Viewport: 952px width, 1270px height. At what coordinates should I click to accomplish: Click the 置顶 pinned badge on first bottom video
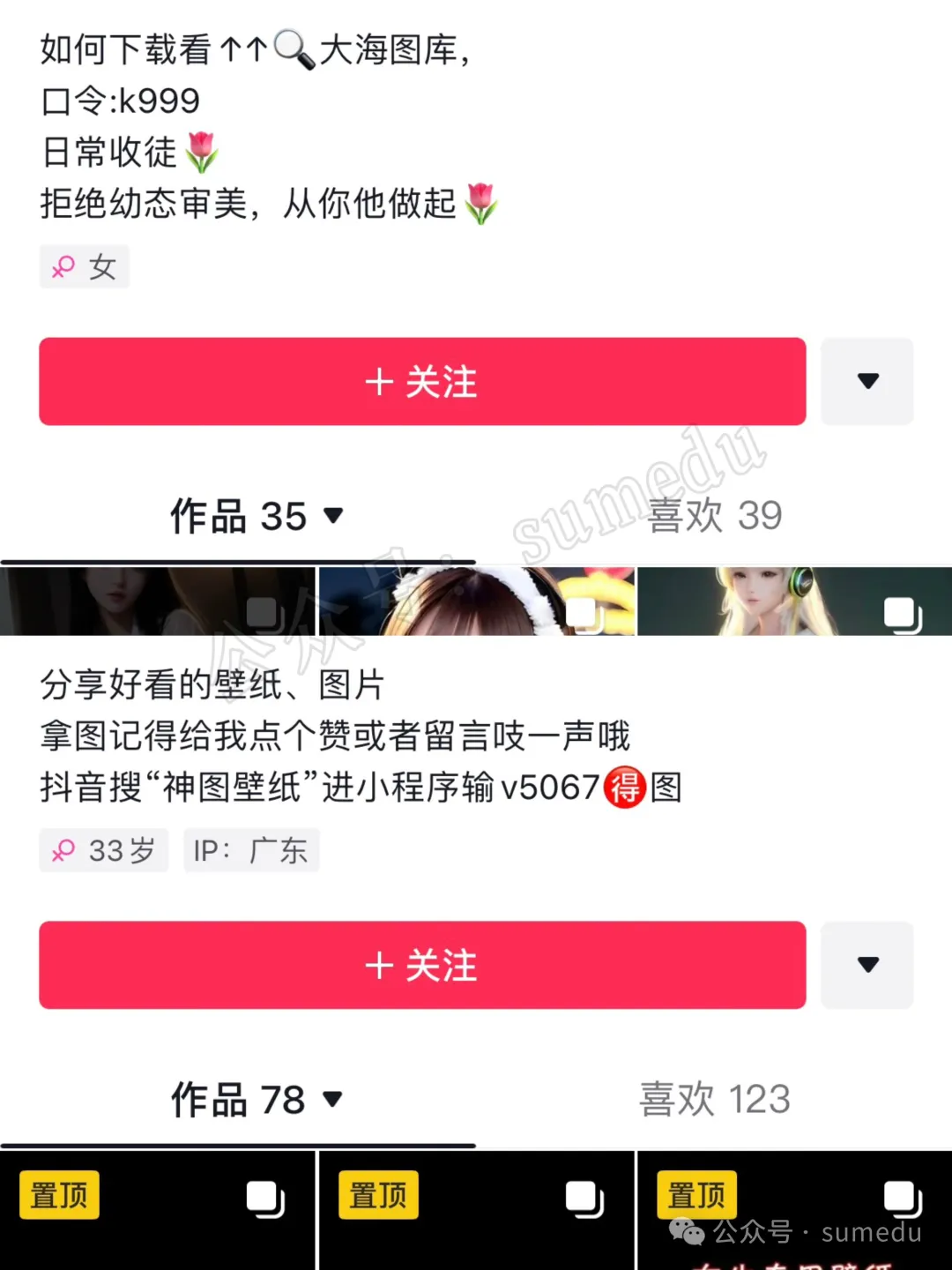click(x=58, y=1194)
